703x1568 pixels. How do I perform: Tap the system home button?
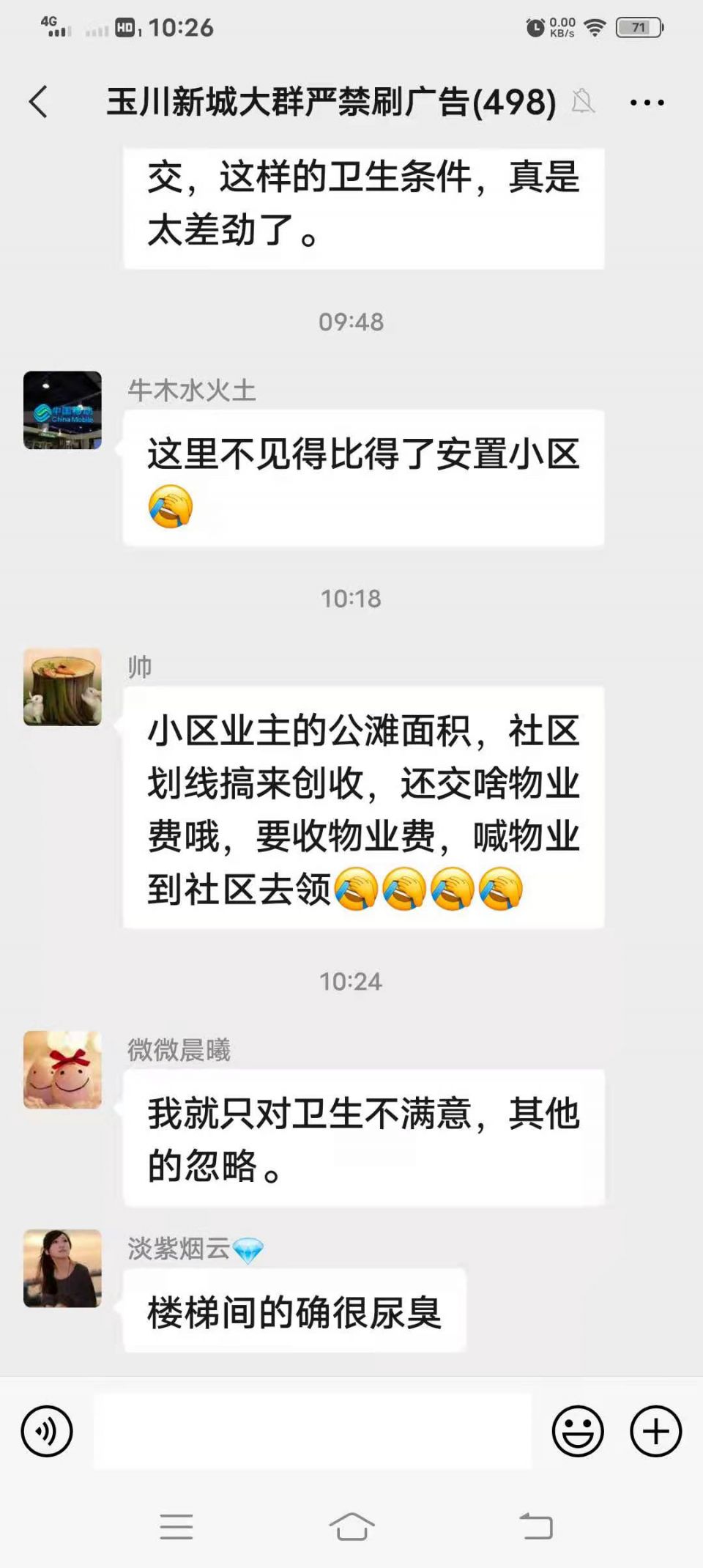point(351,1527)
